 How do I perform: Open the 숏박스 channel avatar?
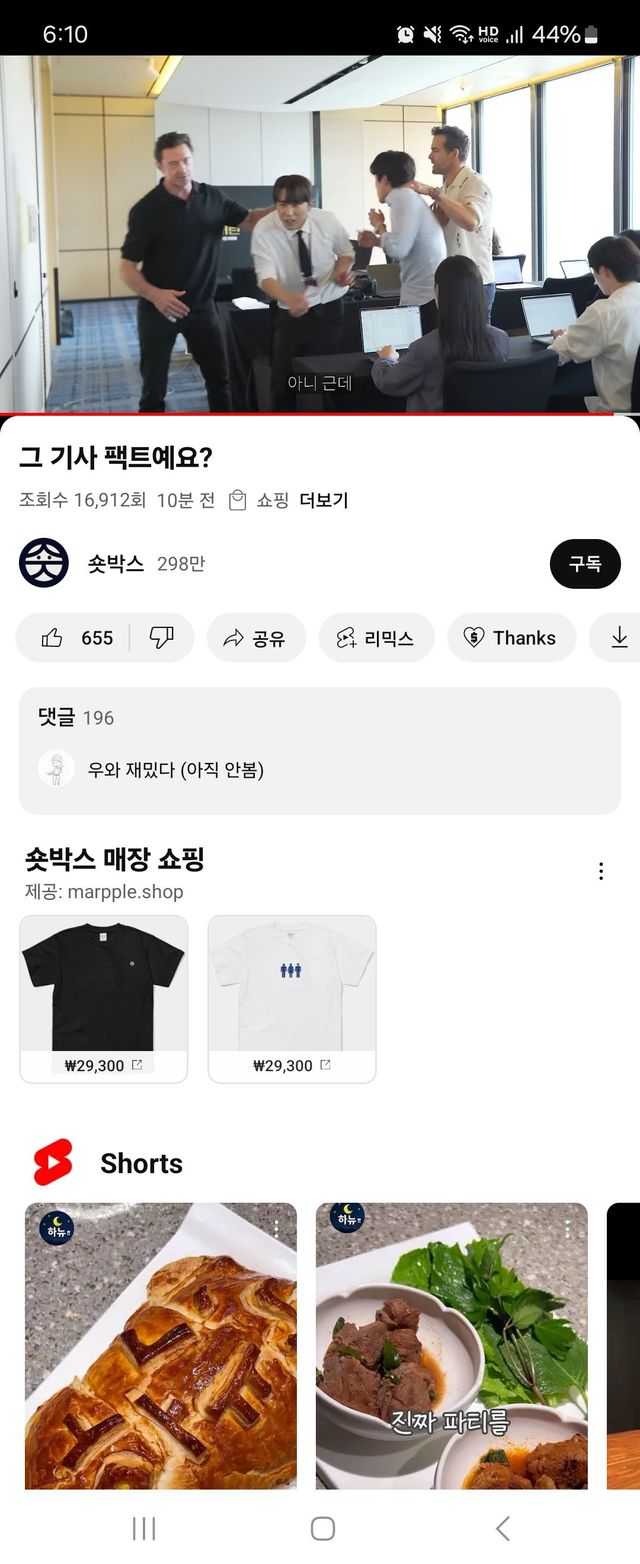[x=44, y=563]
